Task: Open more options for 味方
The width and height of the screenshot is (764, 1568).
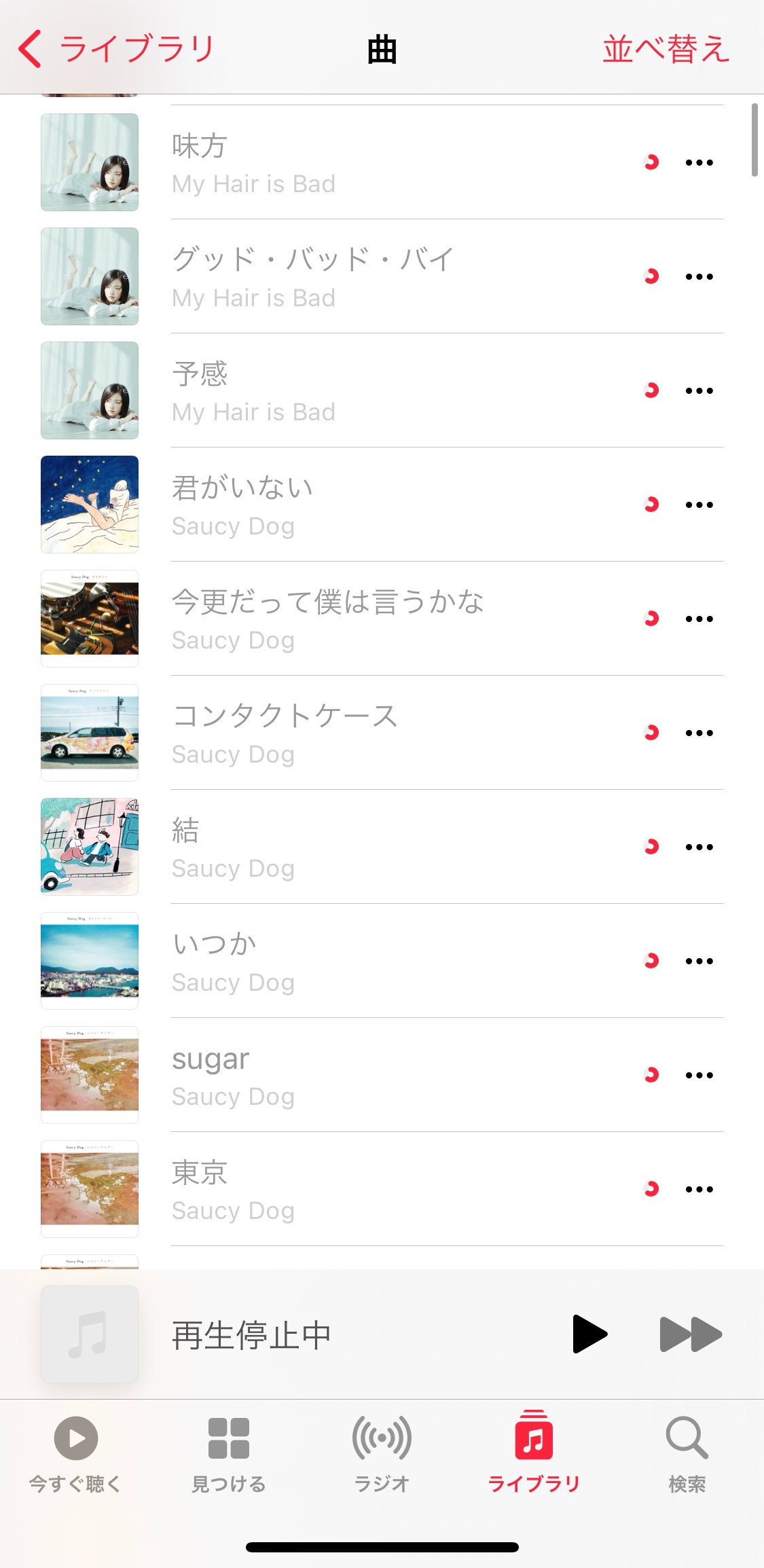Action: click(699, 163)
